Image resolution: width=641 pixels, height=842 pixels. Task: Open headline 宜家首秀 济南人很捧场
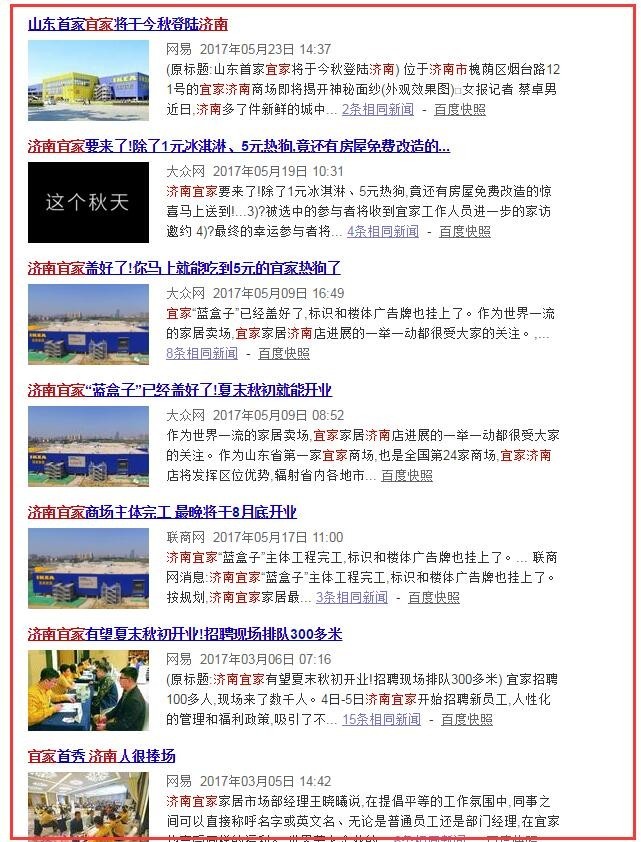101,756
